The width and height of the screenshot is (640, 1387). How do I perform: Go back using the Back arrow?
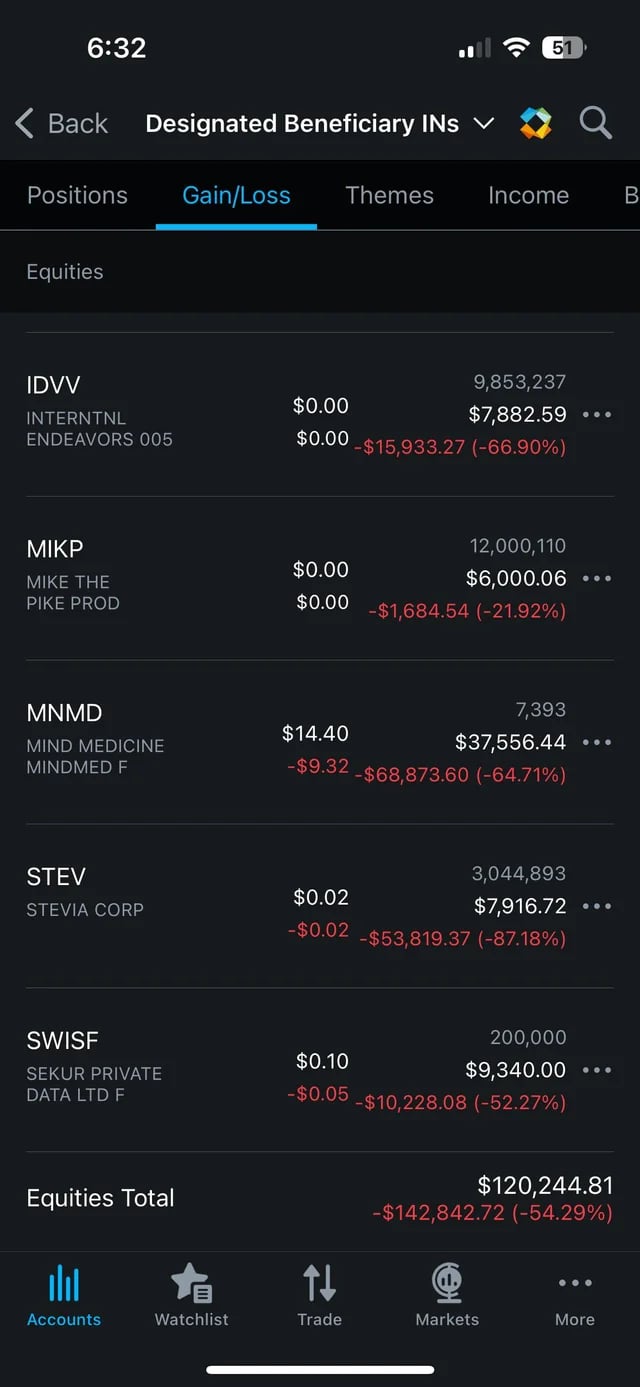[60, 124]
